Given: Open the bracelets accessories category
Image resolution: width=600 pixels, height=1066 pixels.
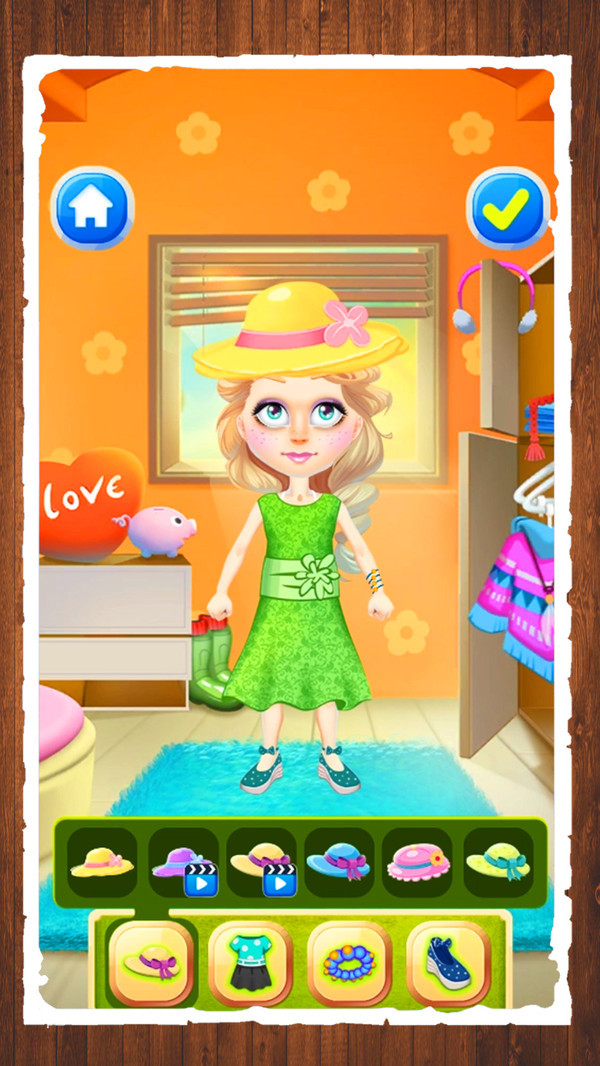Looking at the screenshot, I should point(348,962).
